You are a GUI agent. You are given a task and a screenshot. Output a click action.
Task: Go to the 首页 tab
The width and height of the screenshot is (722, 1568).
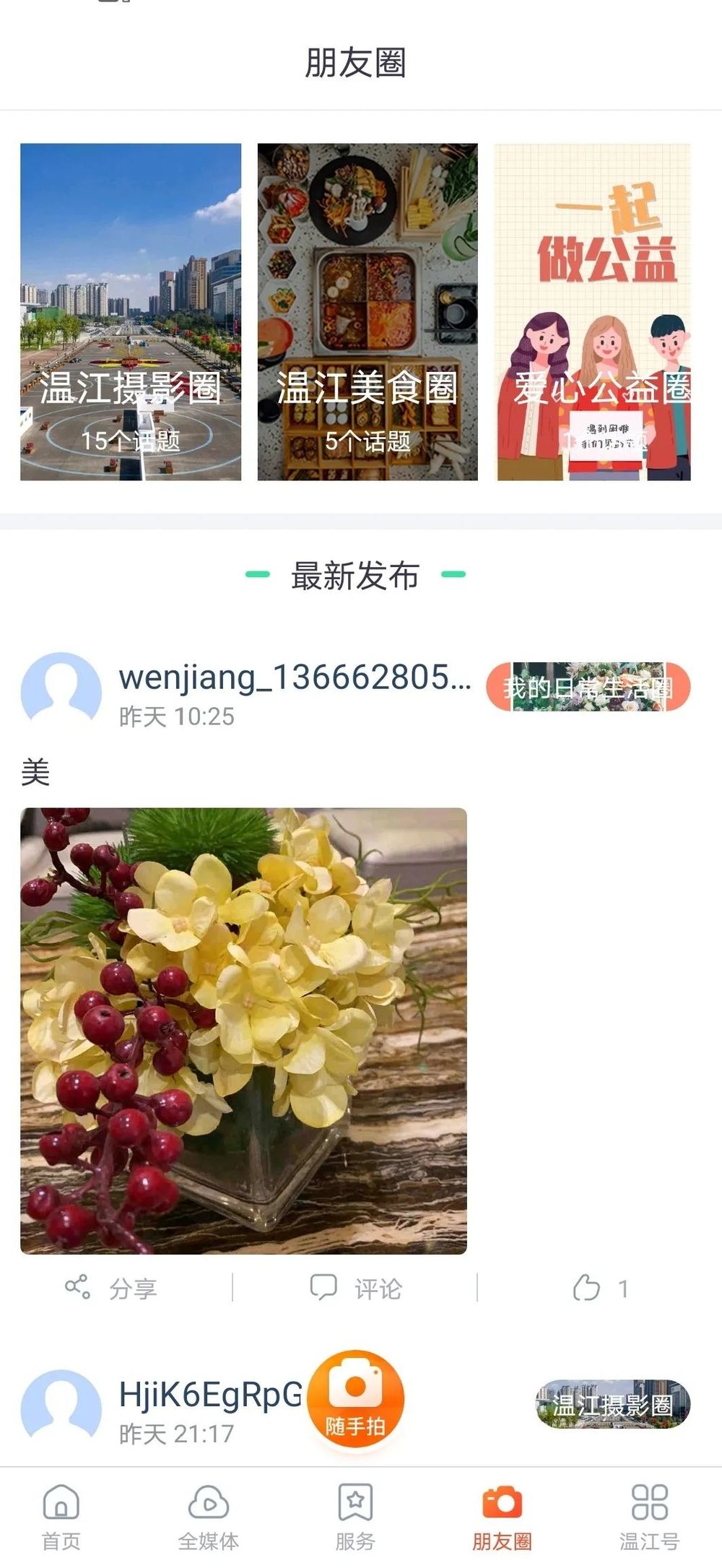61,1516
